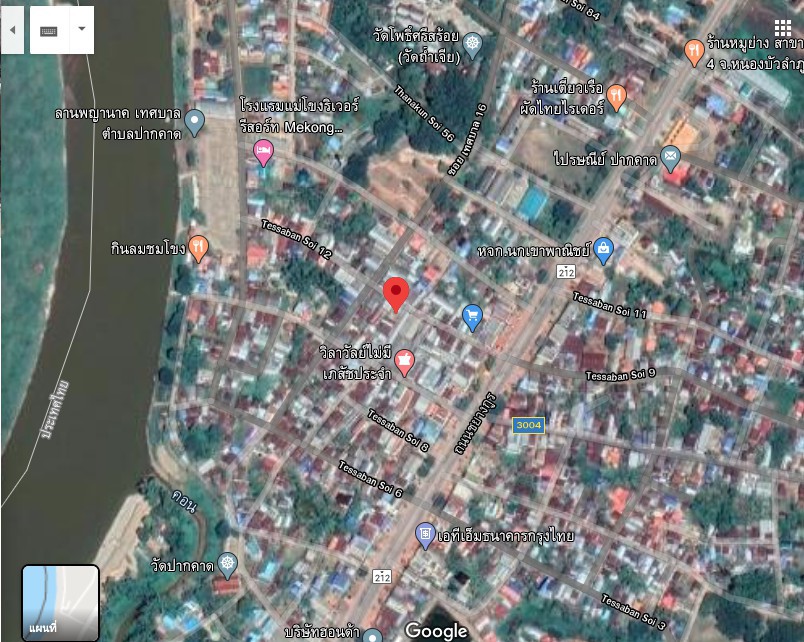Open ไปรษณีย์ ปากคาด post office marker
The image size is (804, 642).
670,158
